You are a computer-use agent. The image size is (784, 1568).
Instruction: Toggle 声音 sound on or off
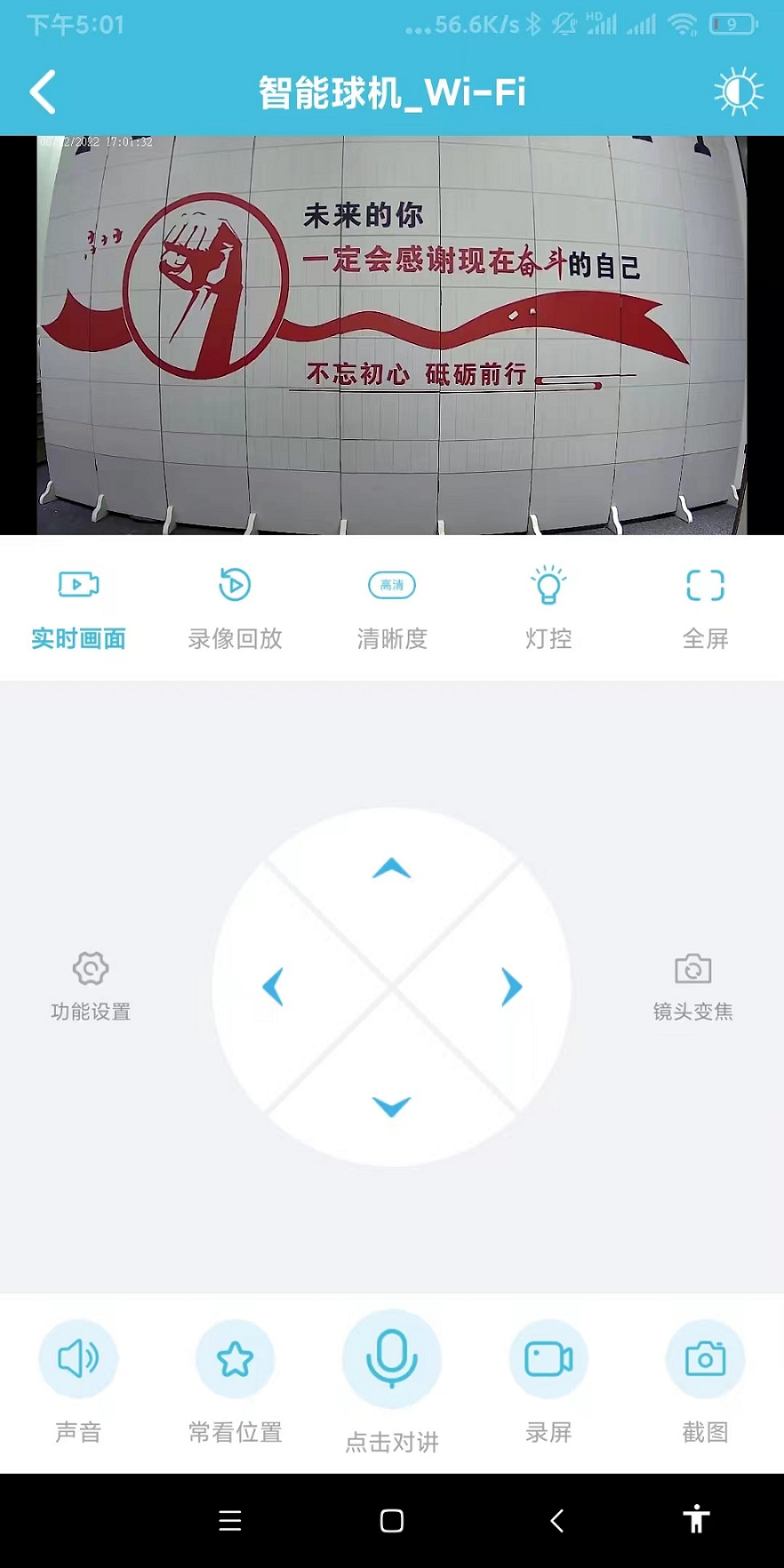pyautogui.click(x=78, y=1358)
